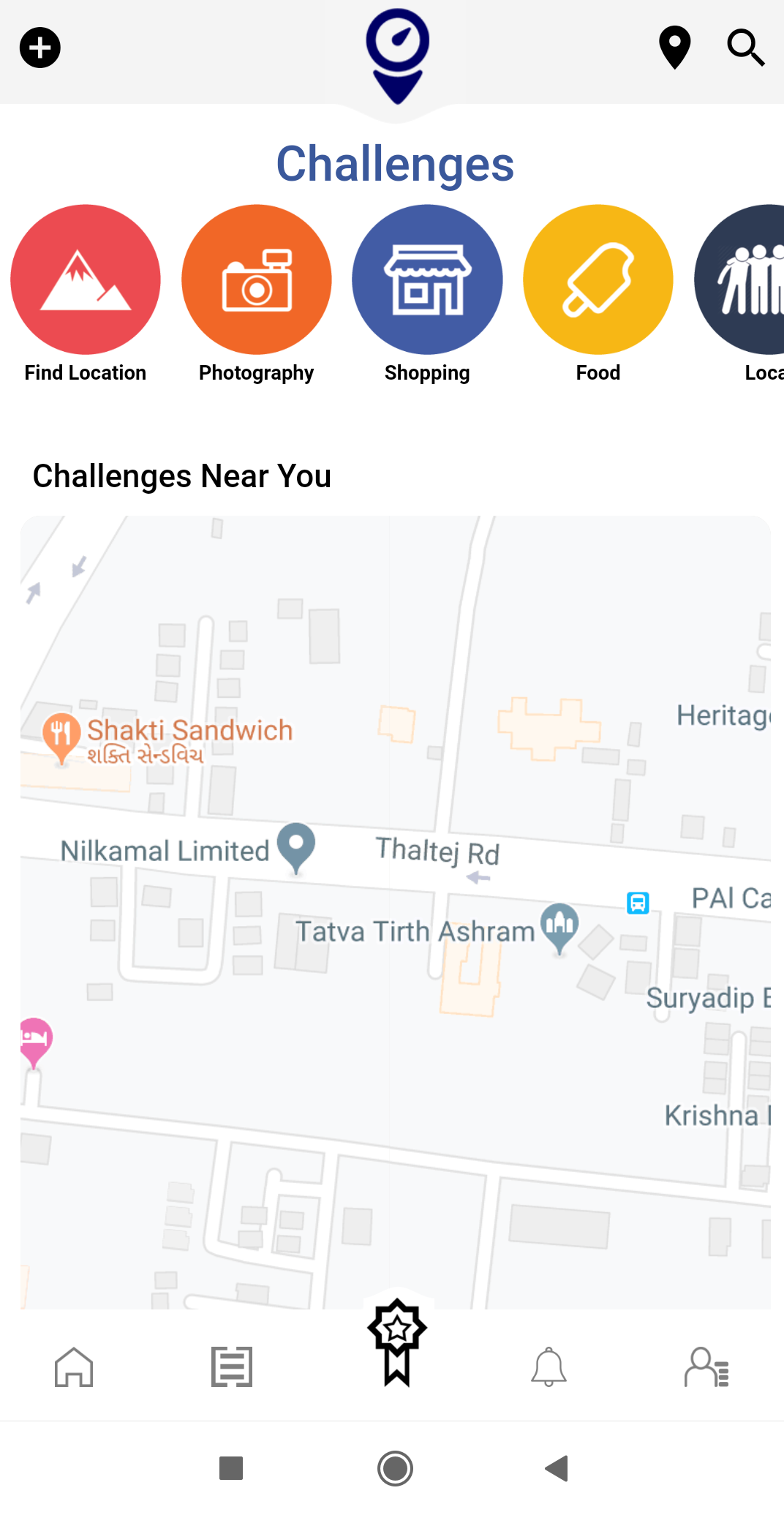Image resolution: width=784 pixels, height=1515 pixels.
Task: Open the location pin icon
Action: (x=674, y=48)
